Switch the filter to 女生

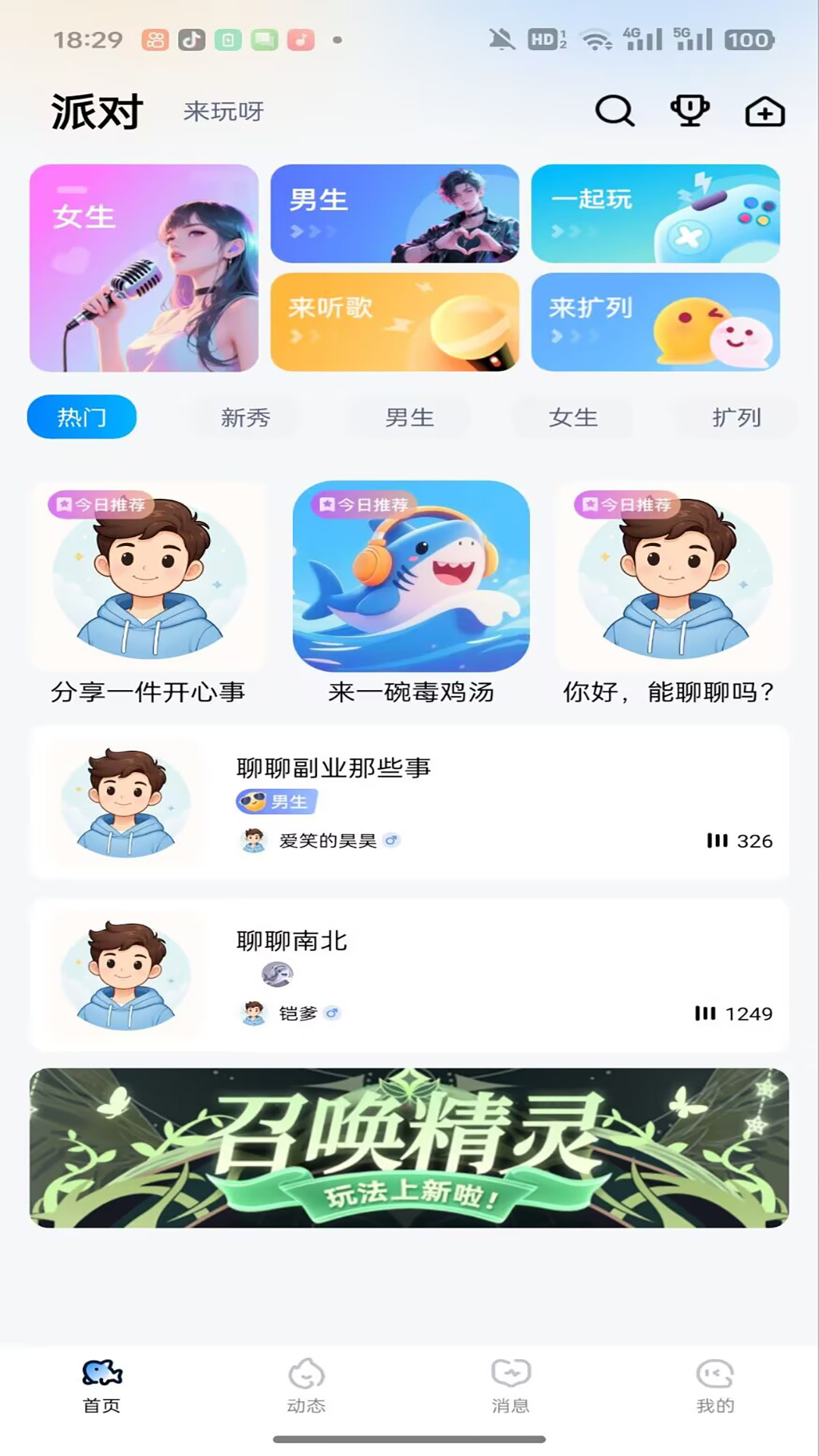(x=572, y=417)
